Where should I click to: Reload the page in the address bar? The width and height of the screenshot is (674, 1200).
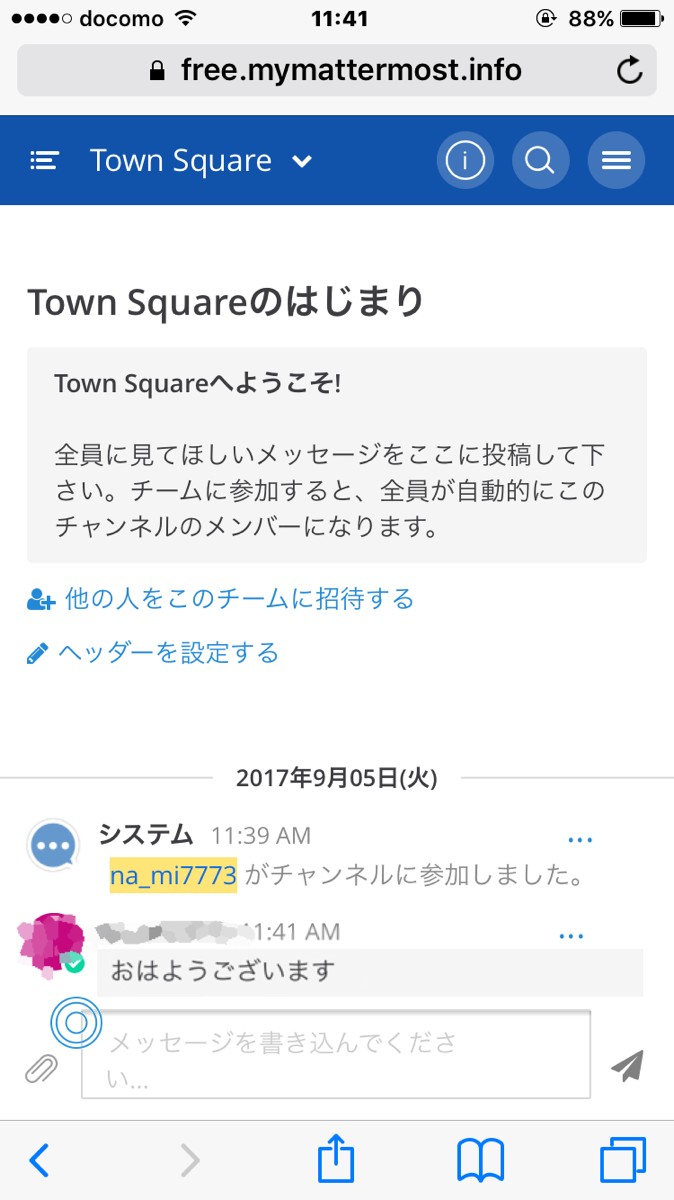tap(629, 70)
